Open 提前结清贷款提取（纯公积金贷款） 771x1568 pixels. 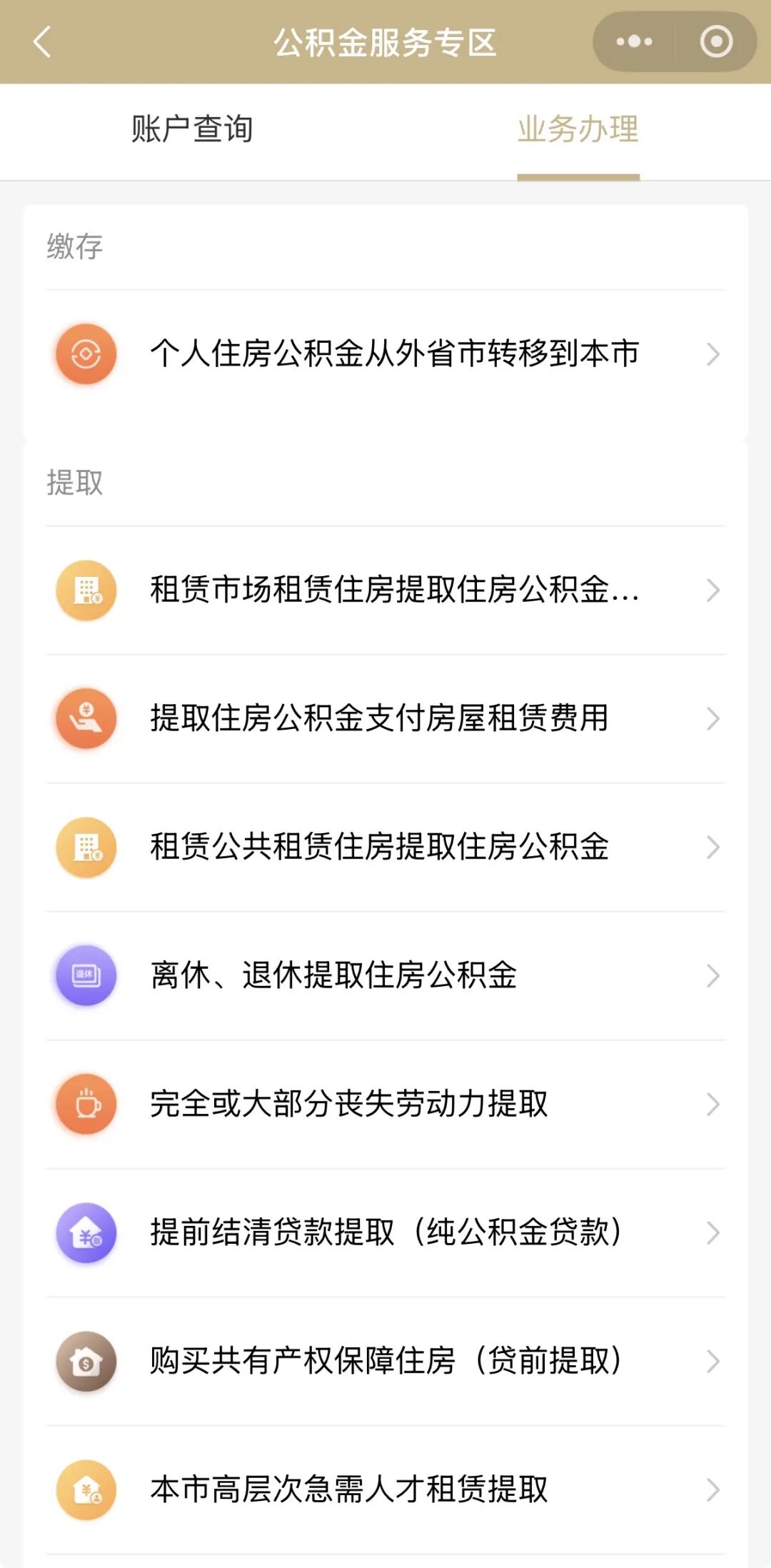[385, 1233]
